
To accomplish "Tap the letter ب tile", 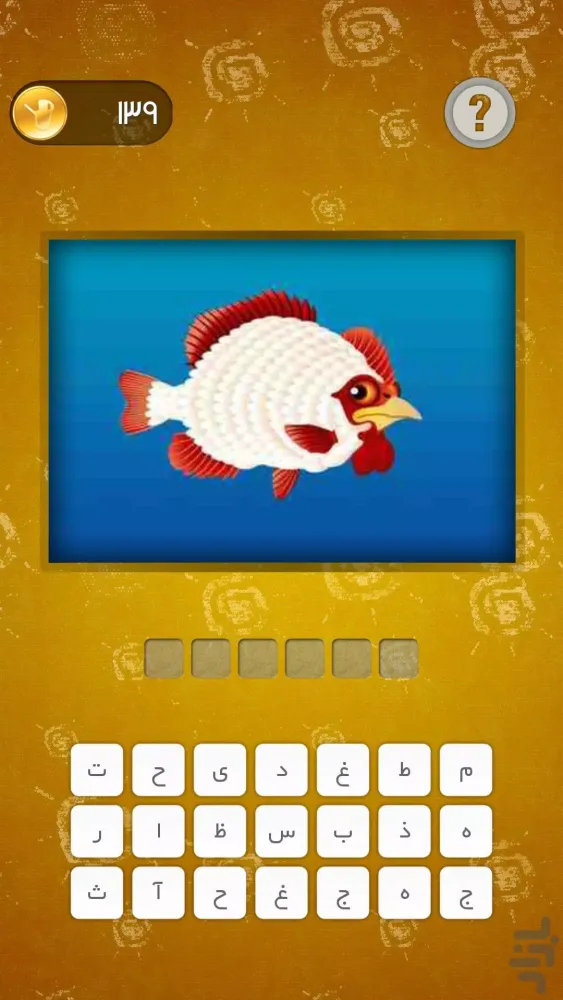I will click(343, 831).
